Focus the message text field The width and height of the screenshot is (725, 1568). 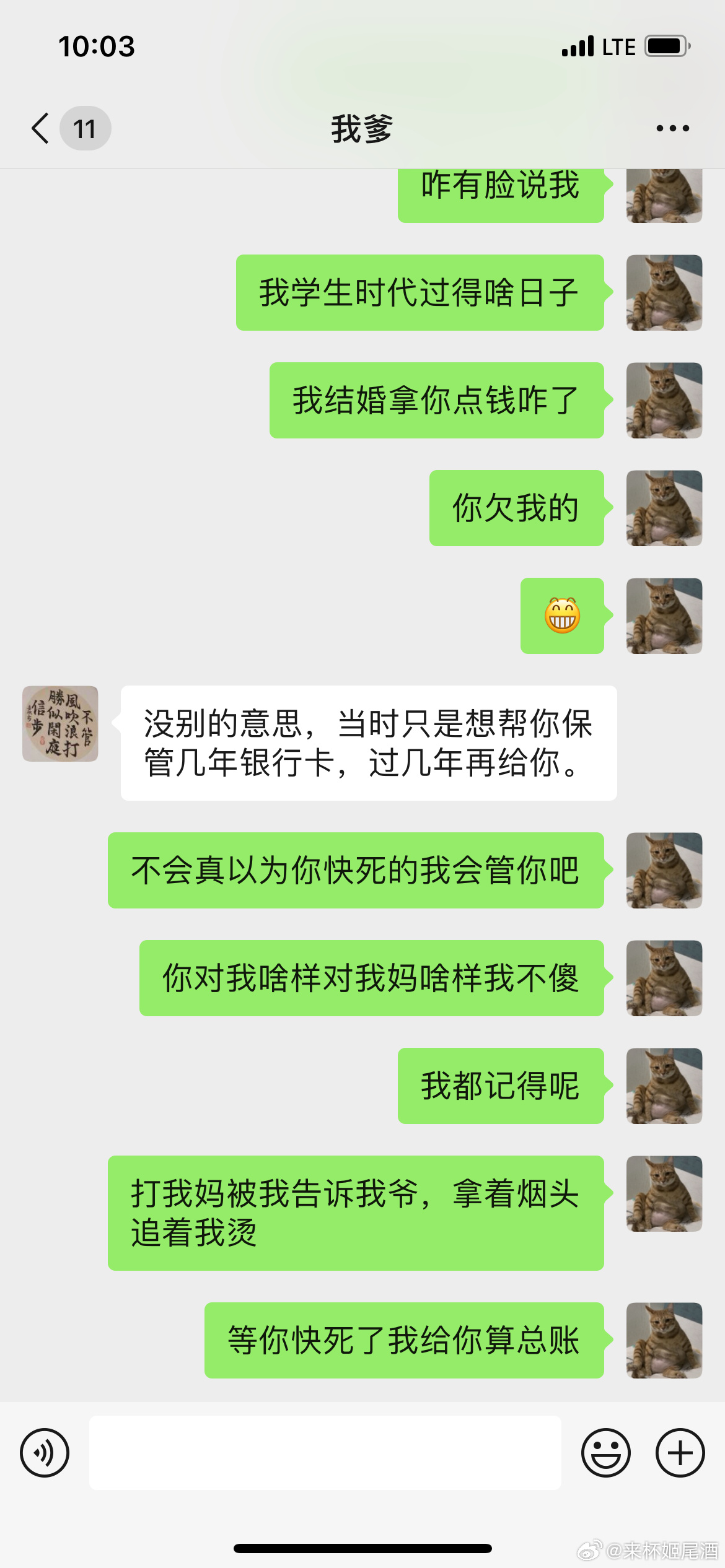pyautogui.click(x=325, y=1453)
